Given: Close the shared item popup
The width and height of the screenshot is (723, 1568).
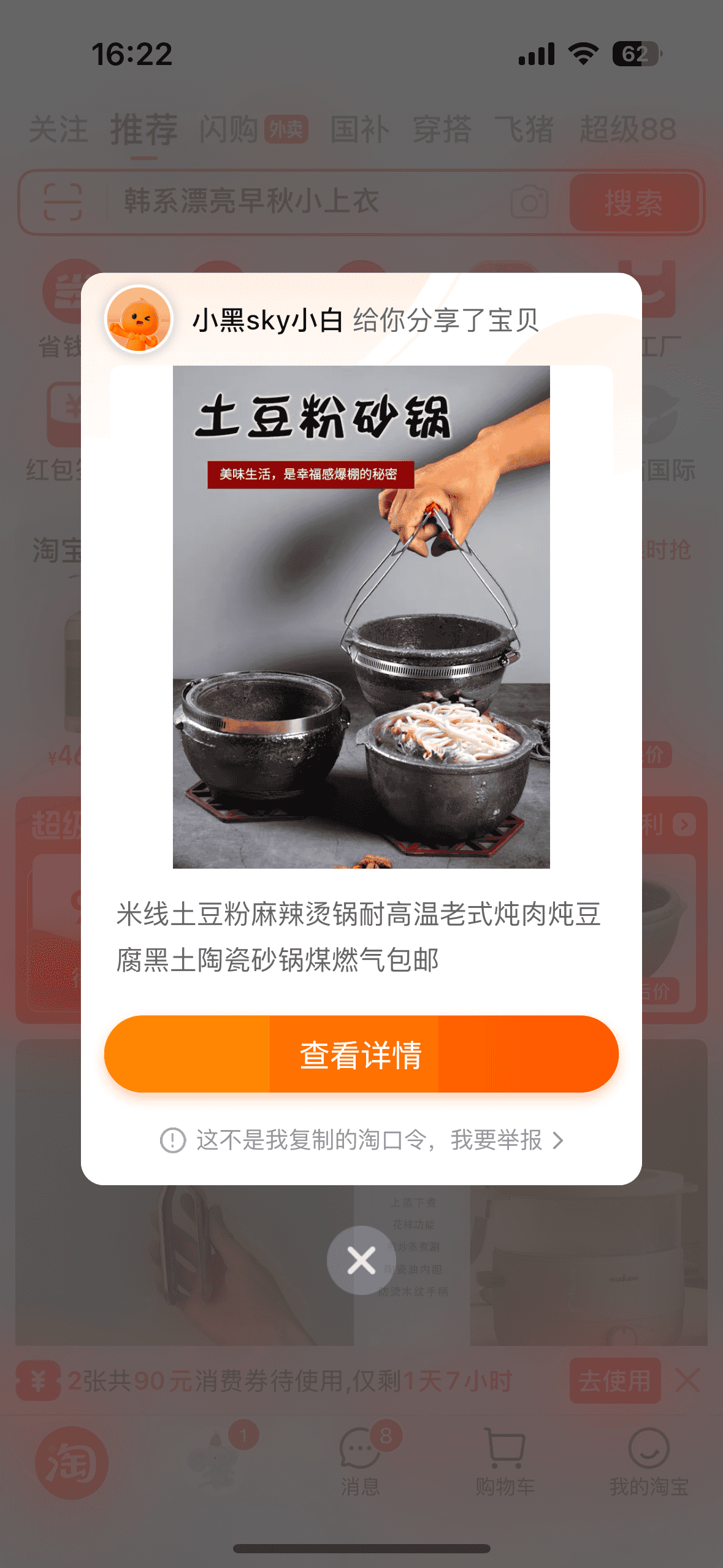Looking at the screenshot, I should coord(361,1260).
